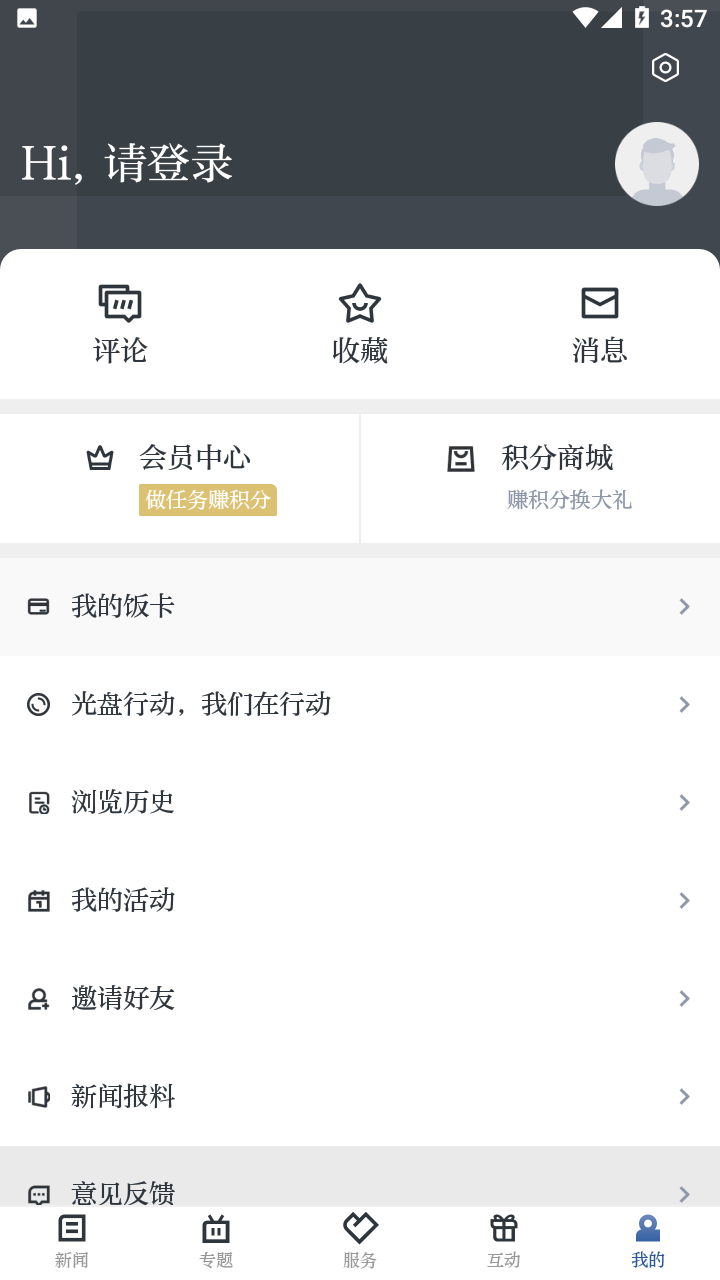Click the crown icon next to 会员中心
The image size is (720, 1280).
point(100,456)
